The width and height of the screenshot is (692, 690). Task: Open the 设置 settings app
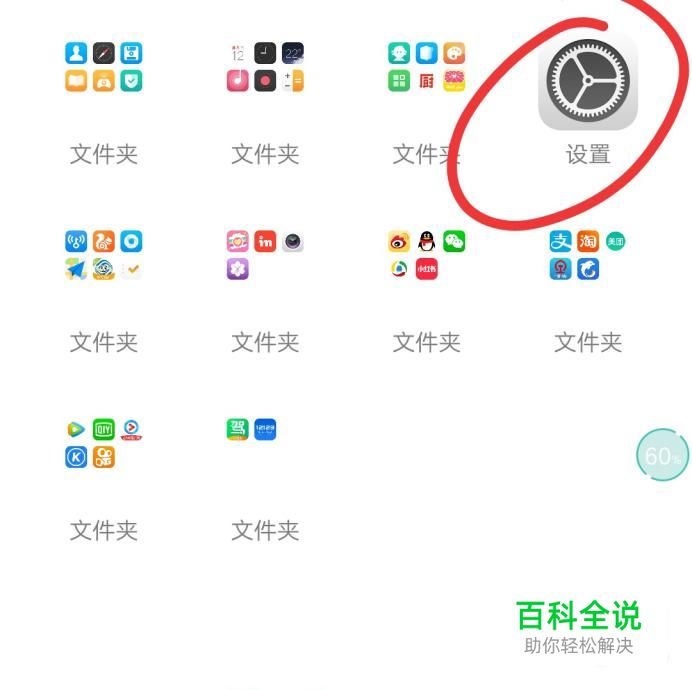click(x=588, y=82)
